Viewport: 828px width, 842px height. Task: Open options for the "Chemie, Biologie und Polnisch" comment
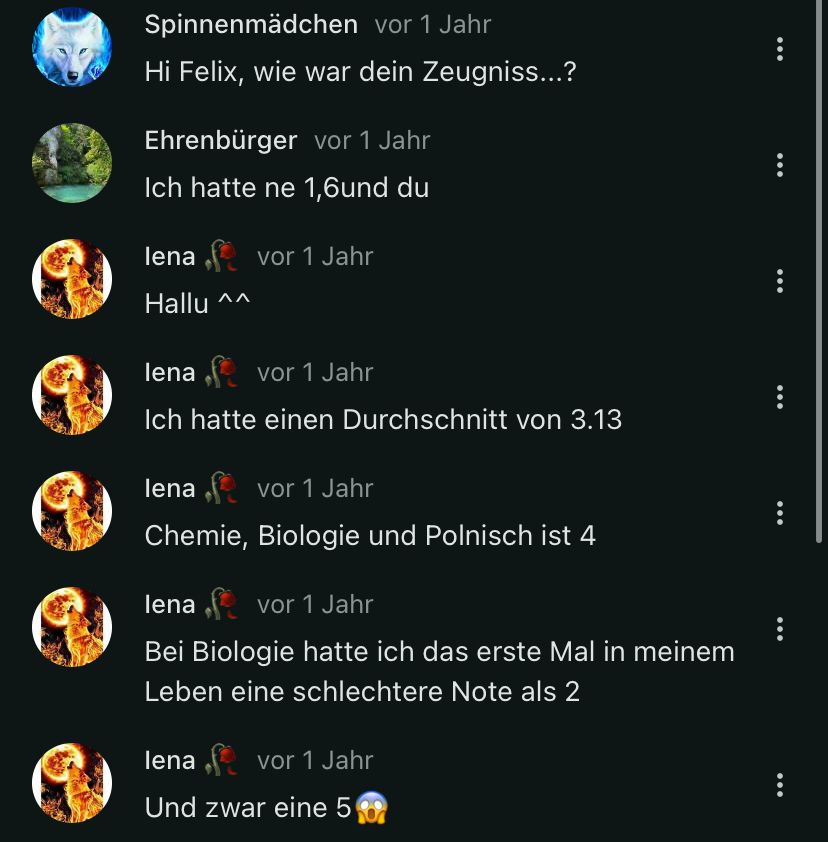coord(779,513)
